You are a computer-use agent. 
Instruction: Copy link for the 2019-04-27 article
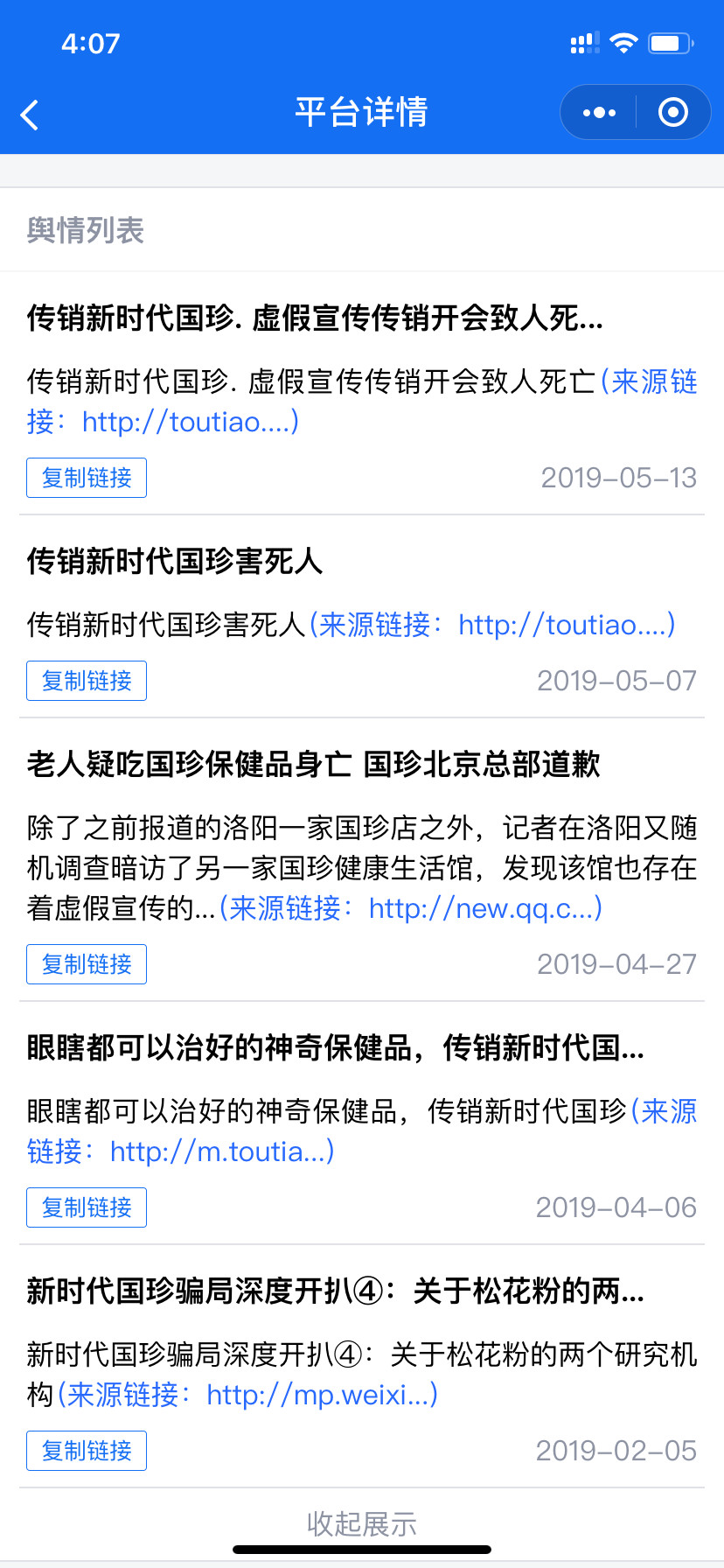pos(87,964)
